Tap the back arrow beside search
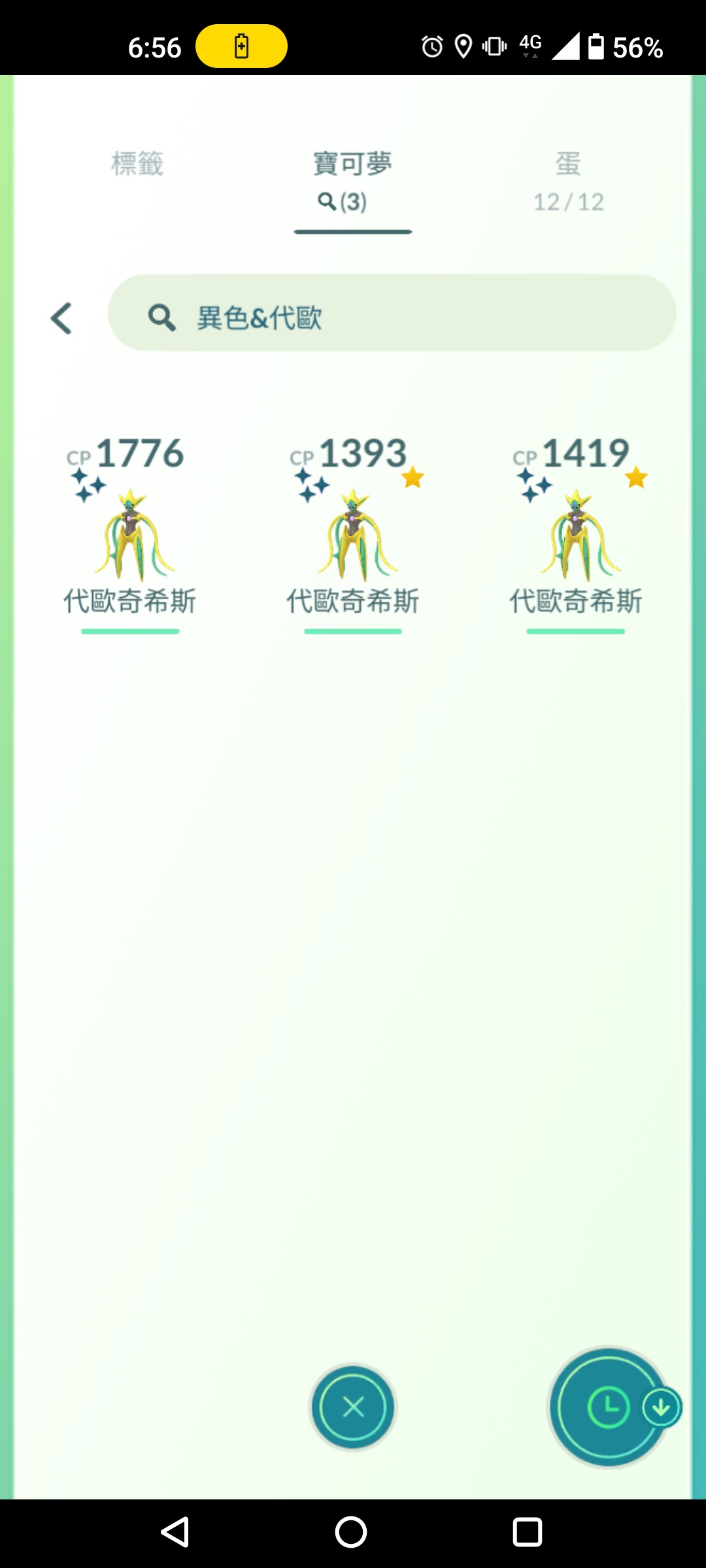The width and height of the screenshot is (706, 1568). pos(61,319)
